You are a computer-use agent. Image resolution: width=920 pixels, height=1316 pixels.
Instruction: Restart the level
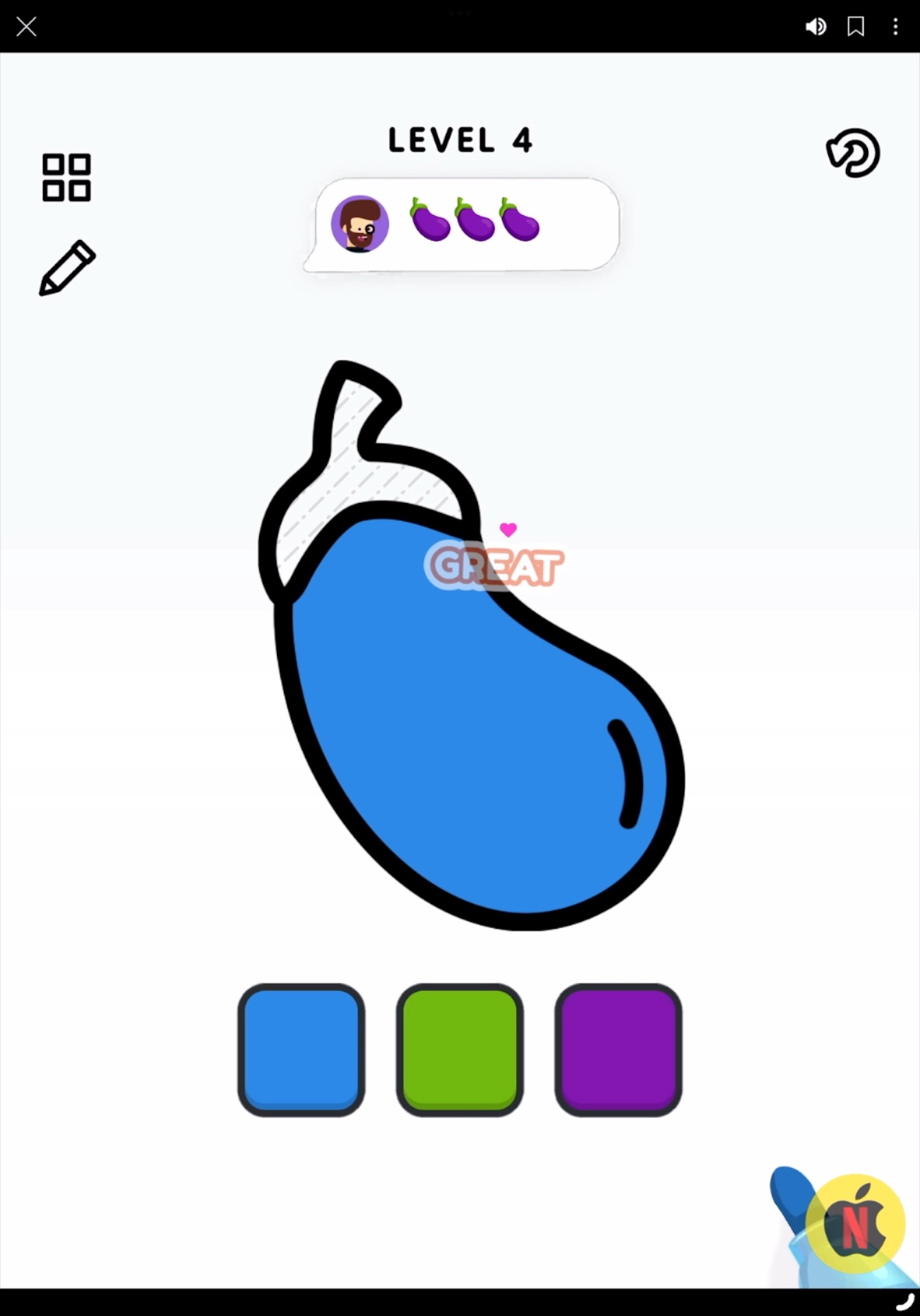click(853, 153)
